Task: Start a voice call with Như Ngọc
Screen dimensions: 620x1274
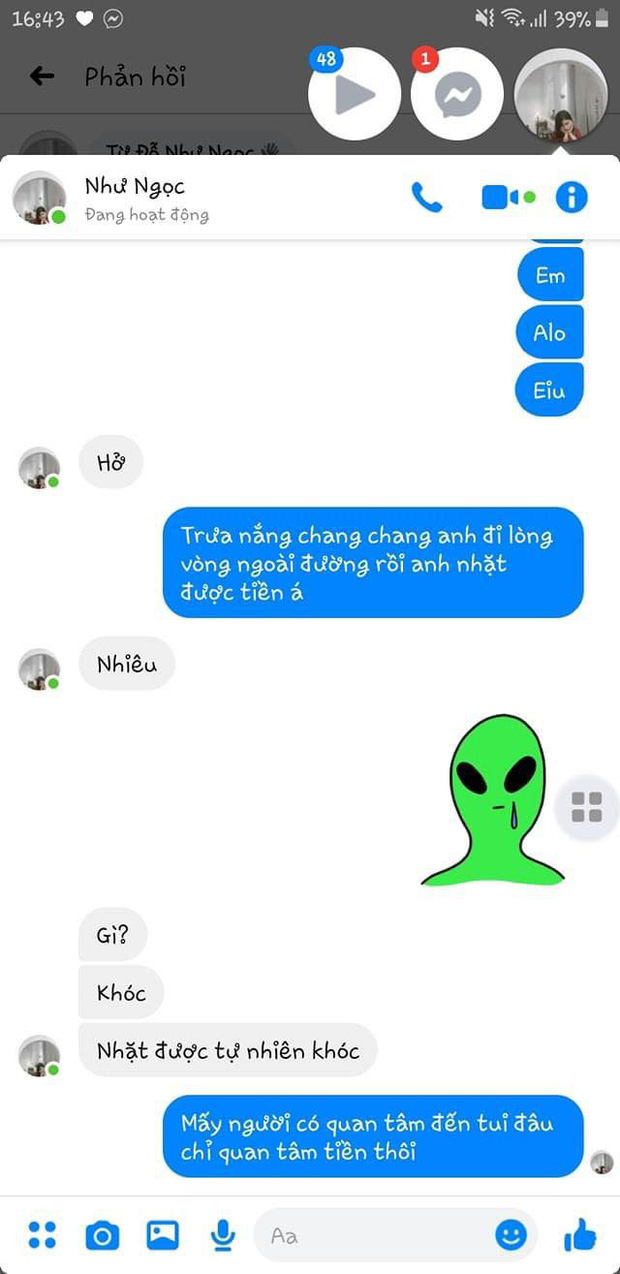Action: pyautogui.click(x=427, y=197)
